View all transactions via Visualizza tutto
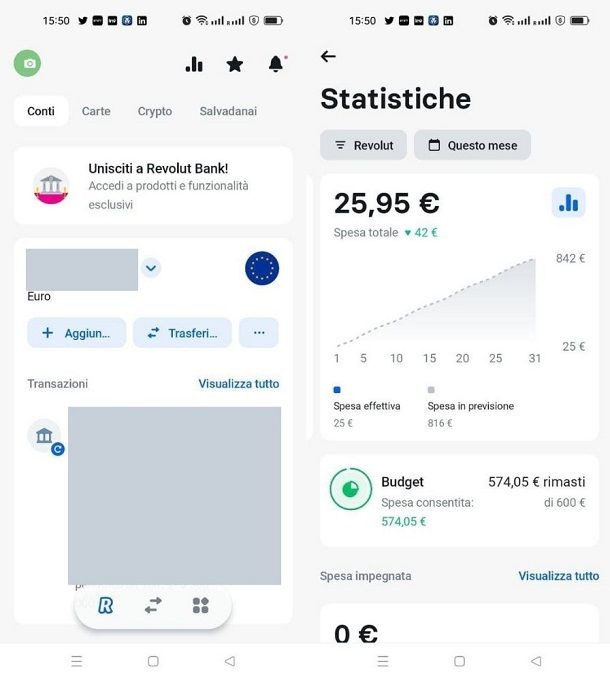Viewport: 610px width, 680px height. pyautogui.click(x=238, y=384)
